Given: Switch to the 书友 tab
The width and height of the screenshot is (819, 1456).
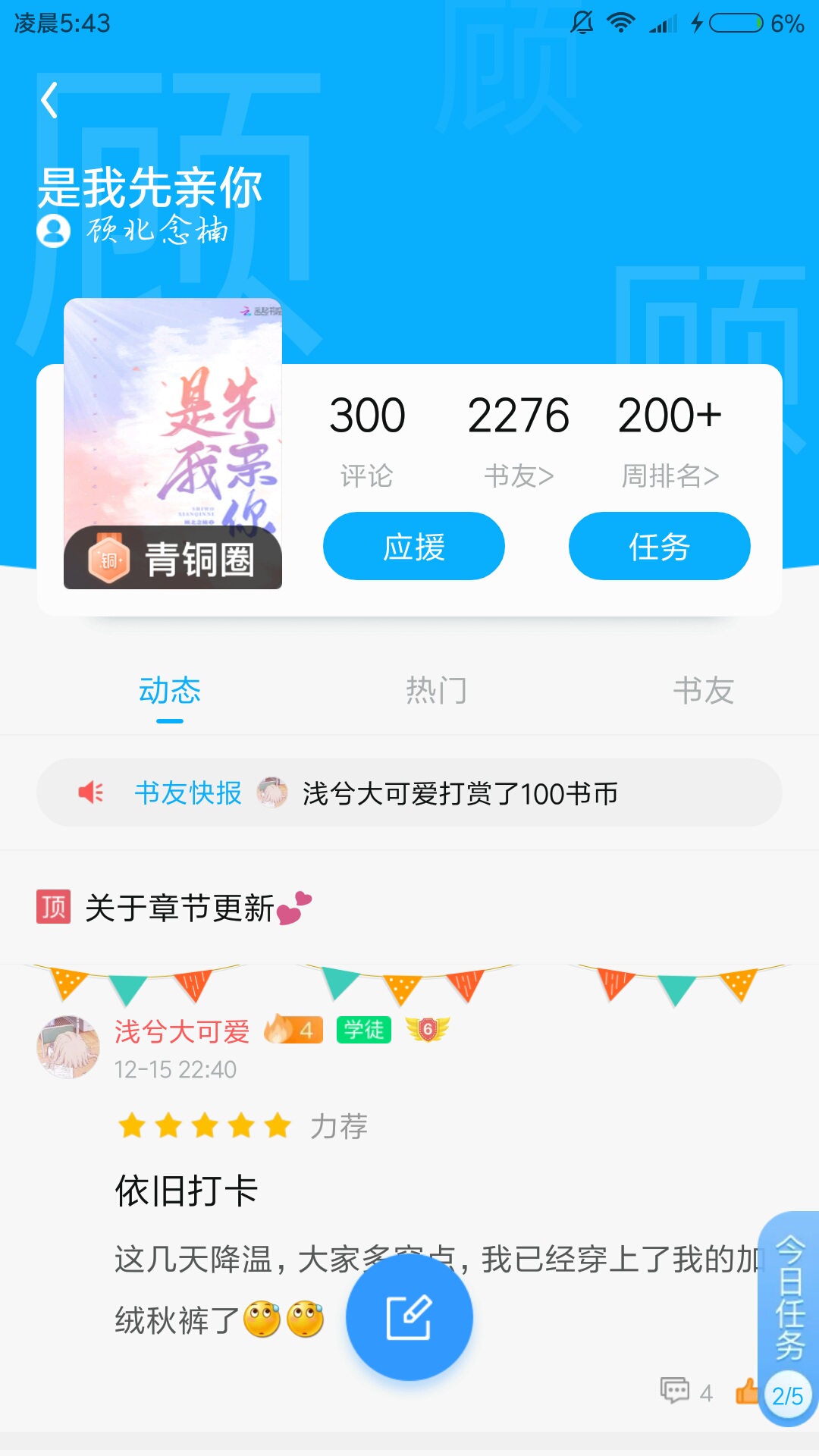Looking at the screenshot, I should [704, 691].
